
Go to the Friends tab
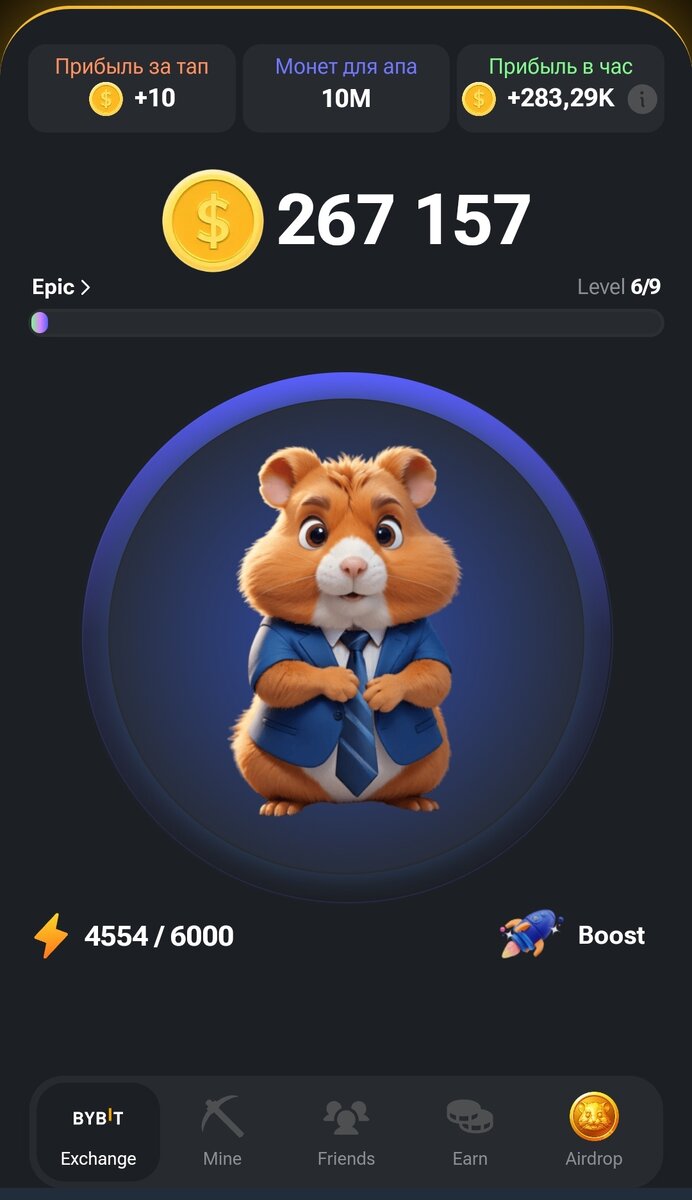346,1132
